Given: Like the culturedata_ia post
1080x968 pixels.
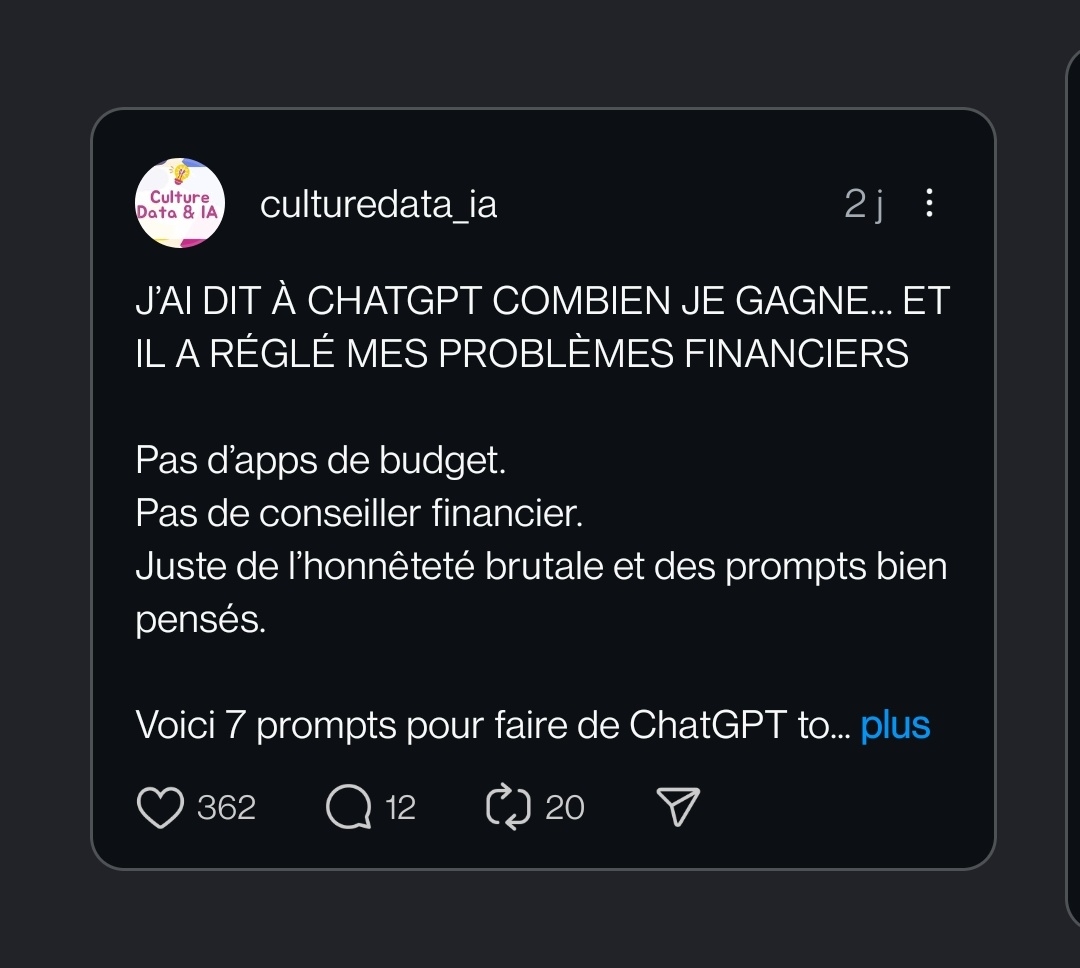Looking at the screenshot, I should pyautogui.click(x=160, y=807).
